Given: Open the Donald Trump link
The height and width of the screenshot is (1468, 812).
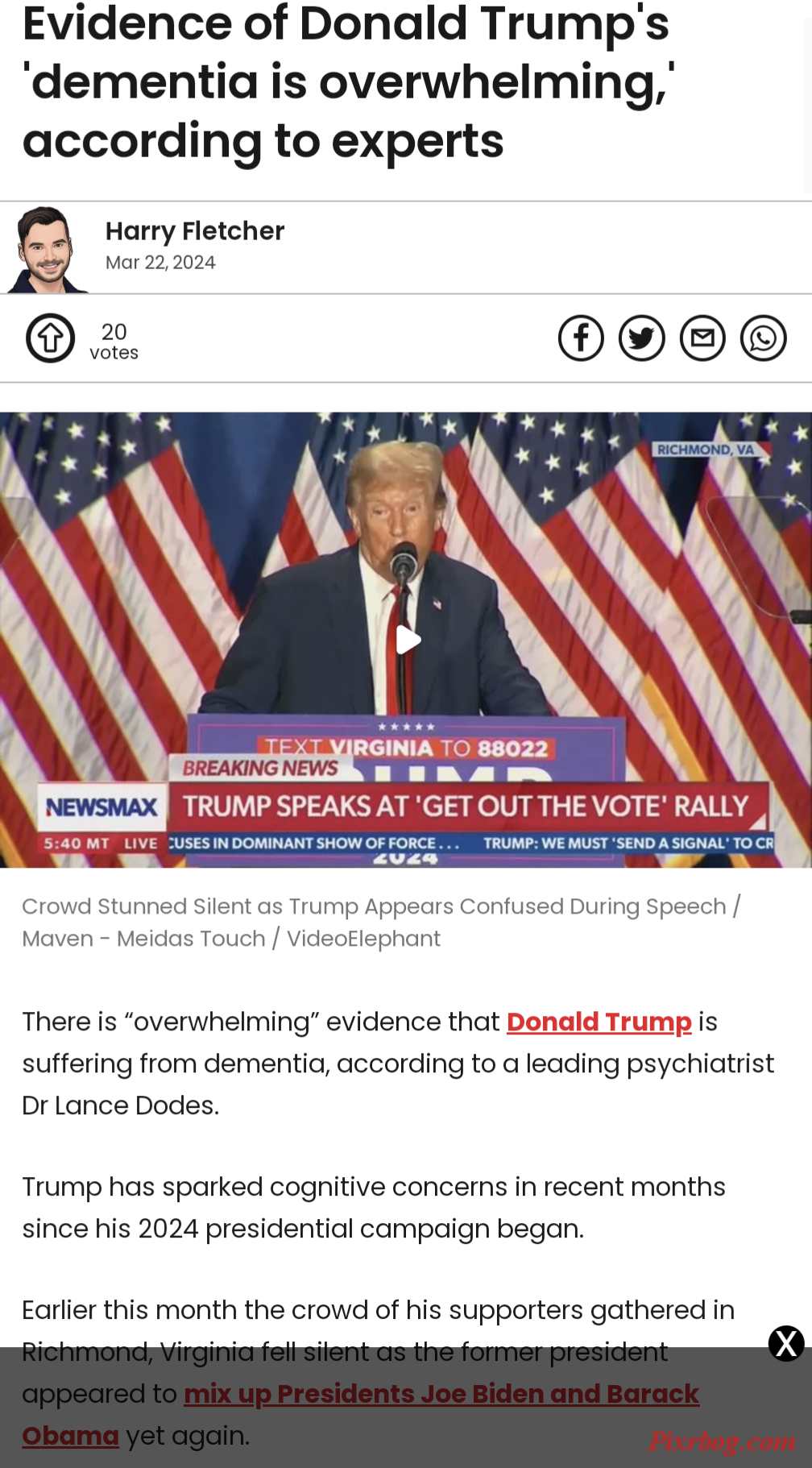Looking at the screenshot, I should [x=599, y=1022].
